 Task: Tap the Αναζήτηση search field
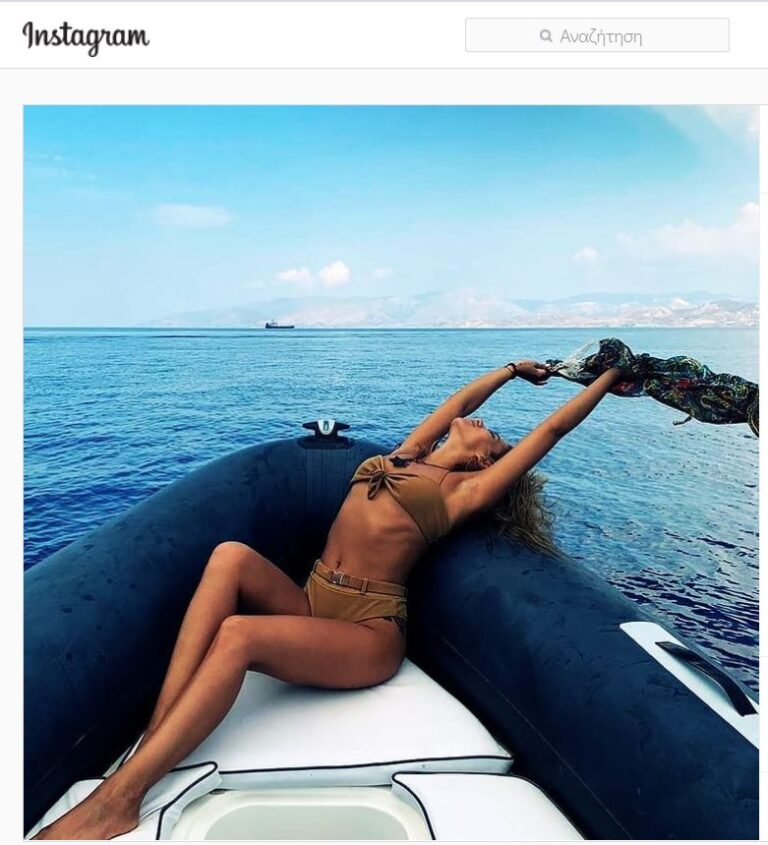click(x=597, y=36)
